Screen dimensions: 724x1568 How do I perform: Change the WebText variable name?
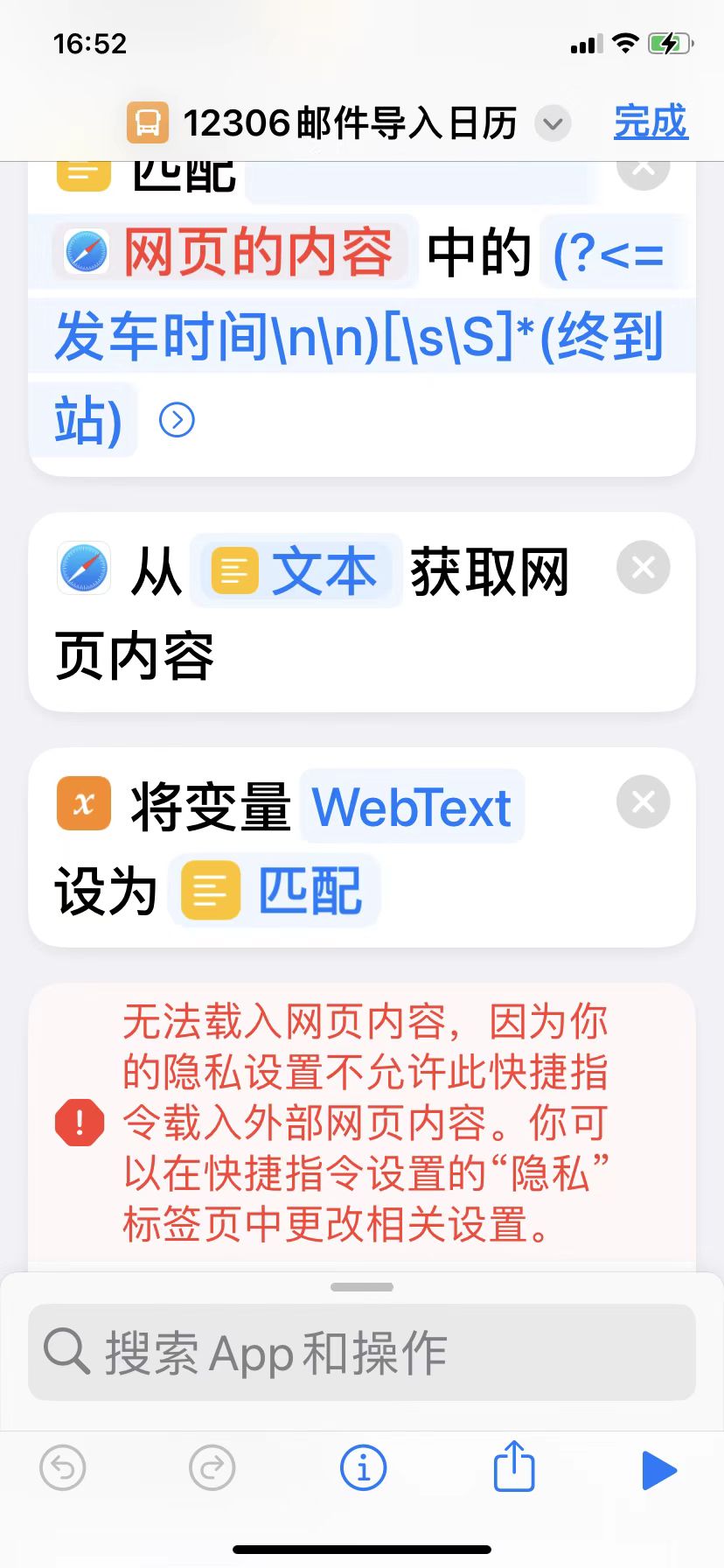[x=412, y=807]
